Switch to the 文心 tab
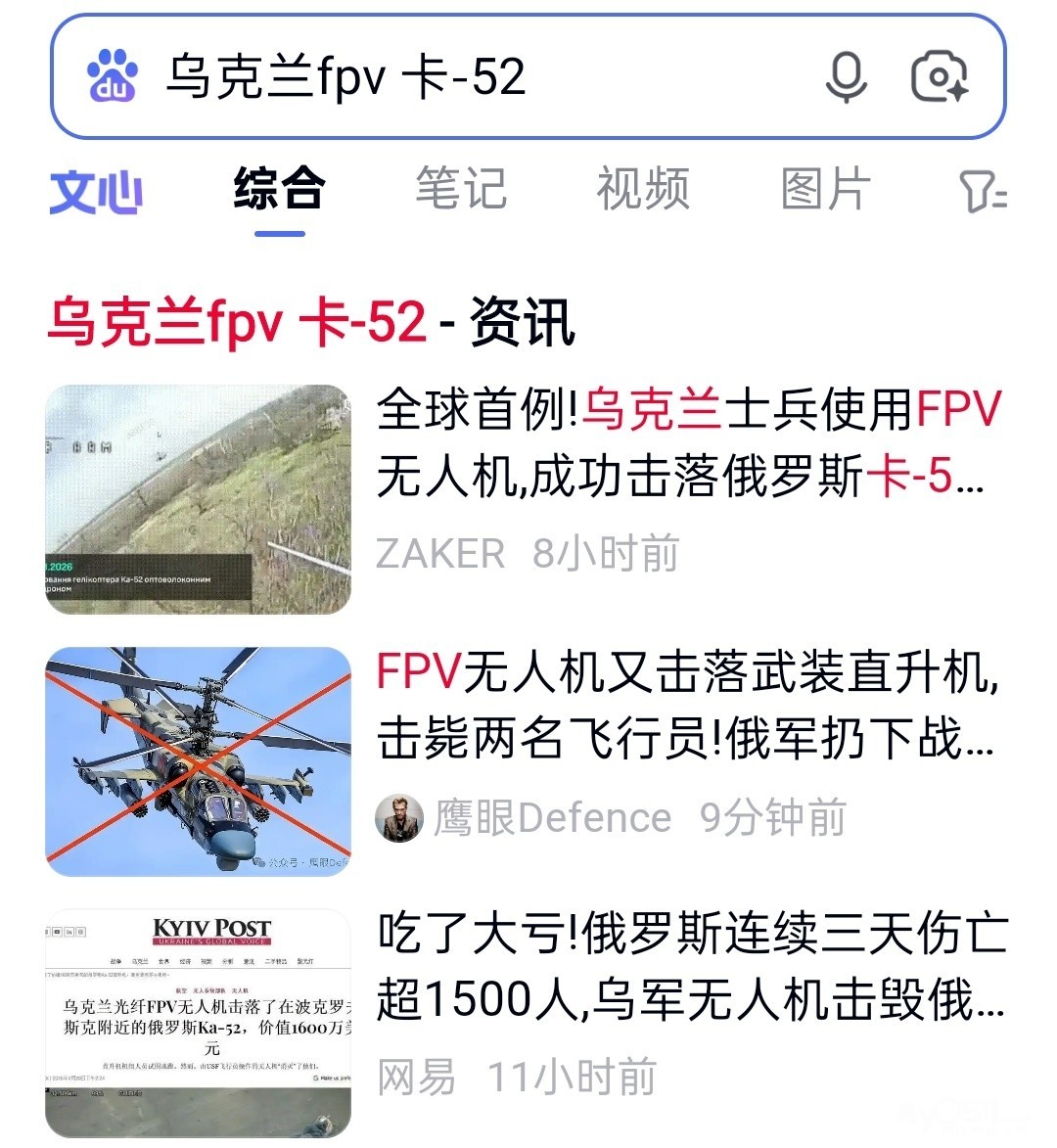This screenshot has height=1148, width=1057. coord(96,191)
